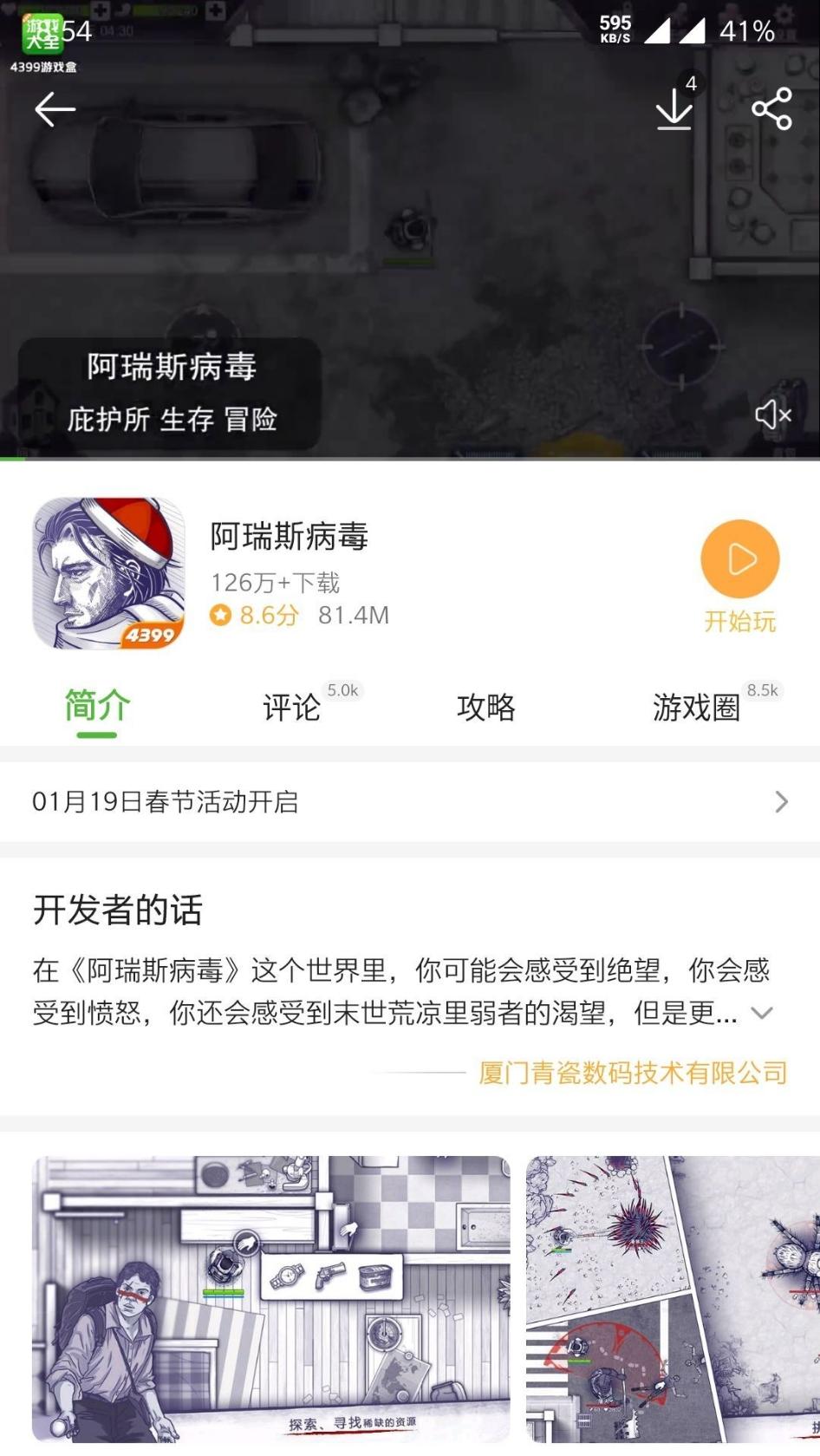View the second screenshot with spider monsters
This screenshot has width=820, height=1456.
673,1298
